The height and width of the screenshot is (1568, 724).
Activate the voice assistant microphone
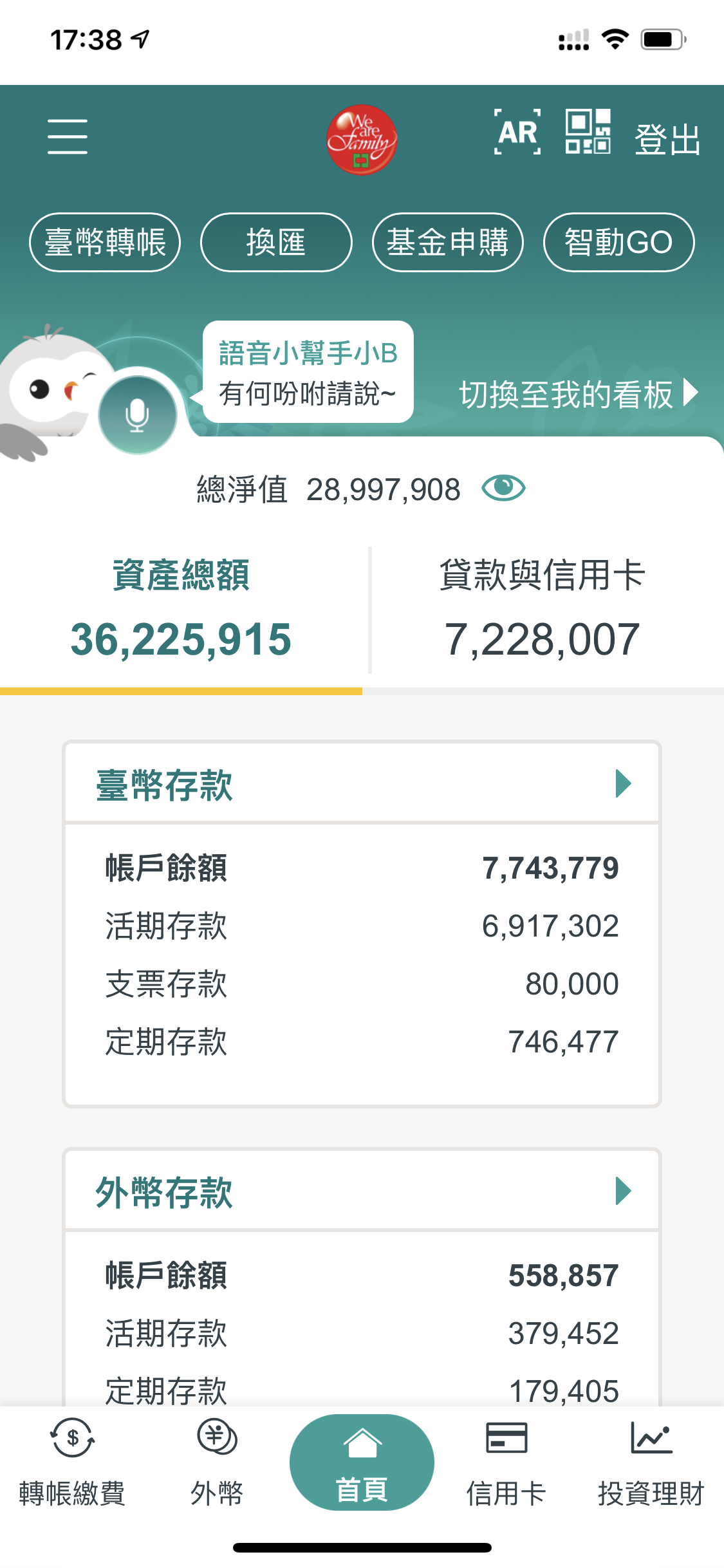coord(137,415)
